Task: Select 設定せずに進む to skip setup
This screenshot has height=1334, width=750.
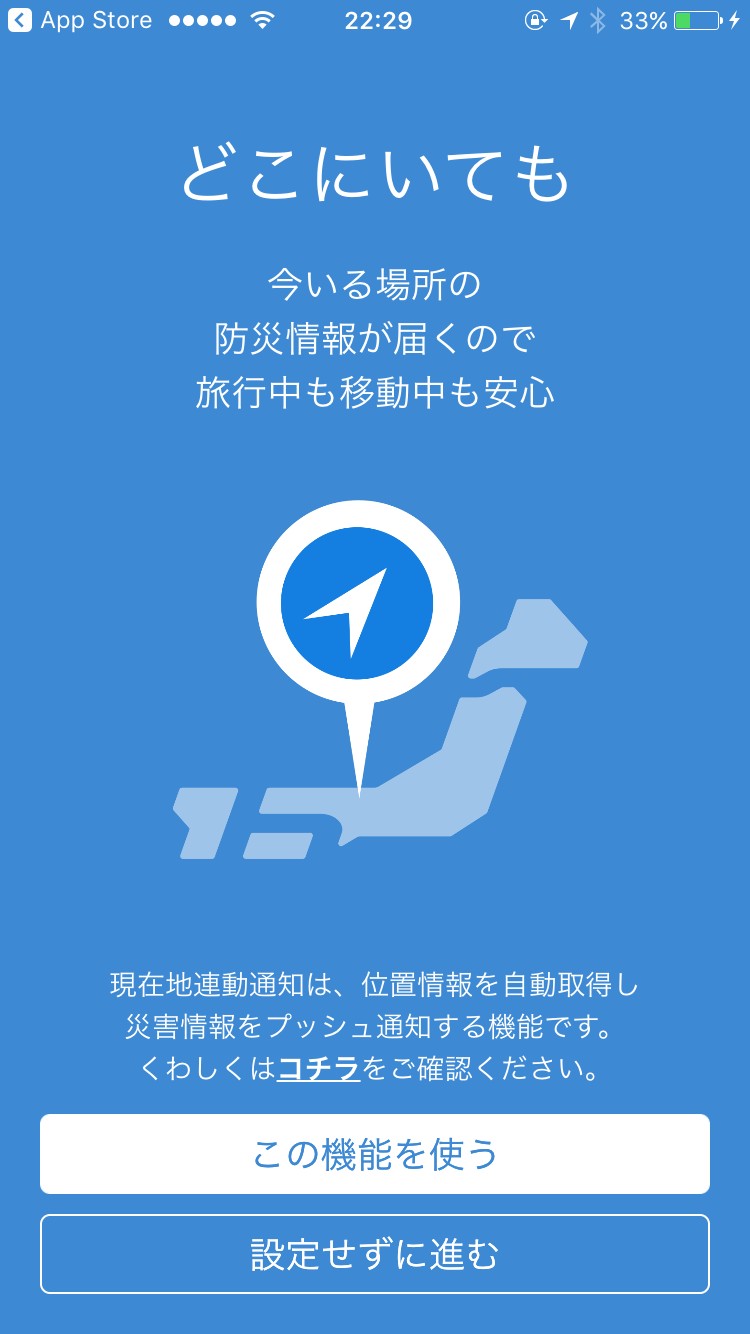Action: 375,1254
